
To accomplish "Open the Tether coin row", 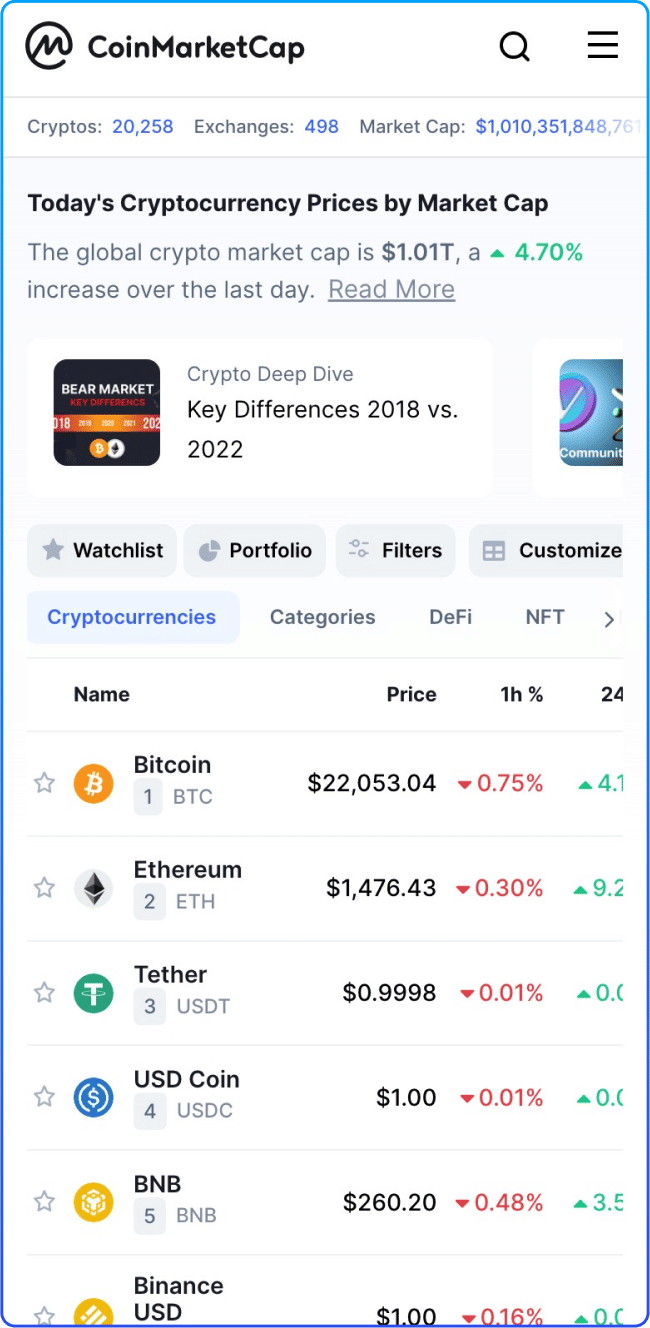I will coord(170,975).
